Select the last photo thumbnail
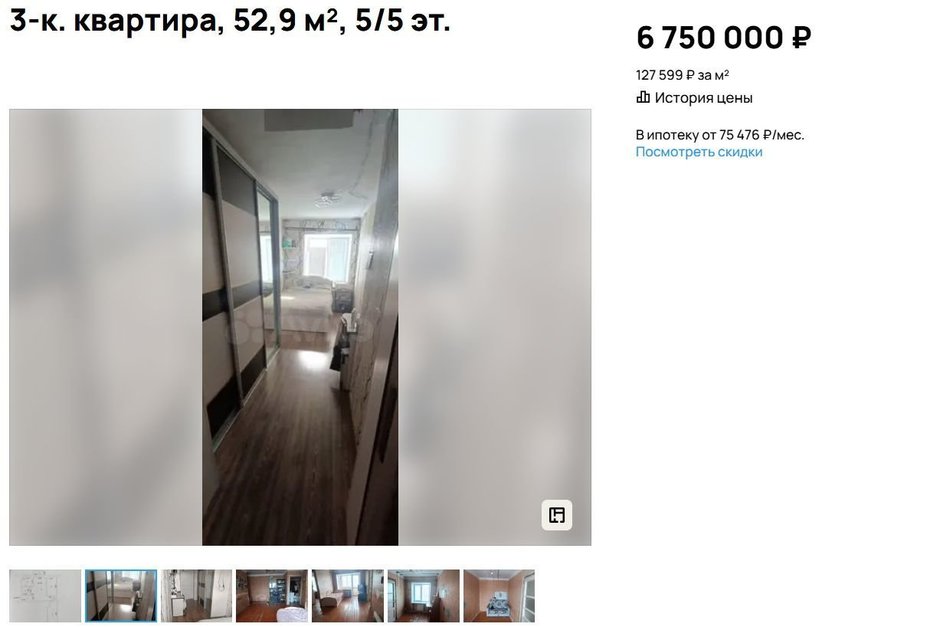The image size is (940, 627). click(x=499, y=596)
